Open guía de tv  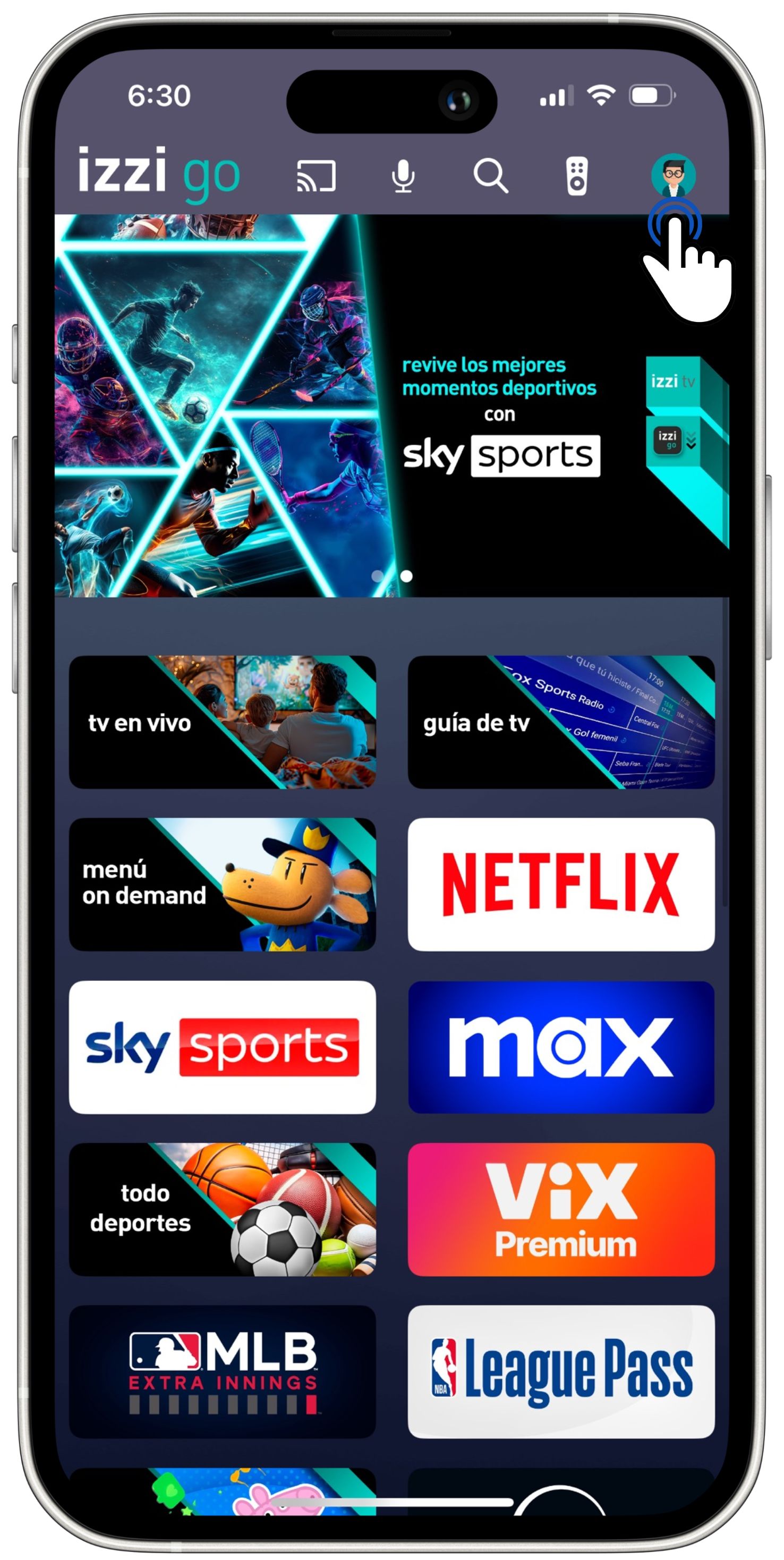point(561,722)
